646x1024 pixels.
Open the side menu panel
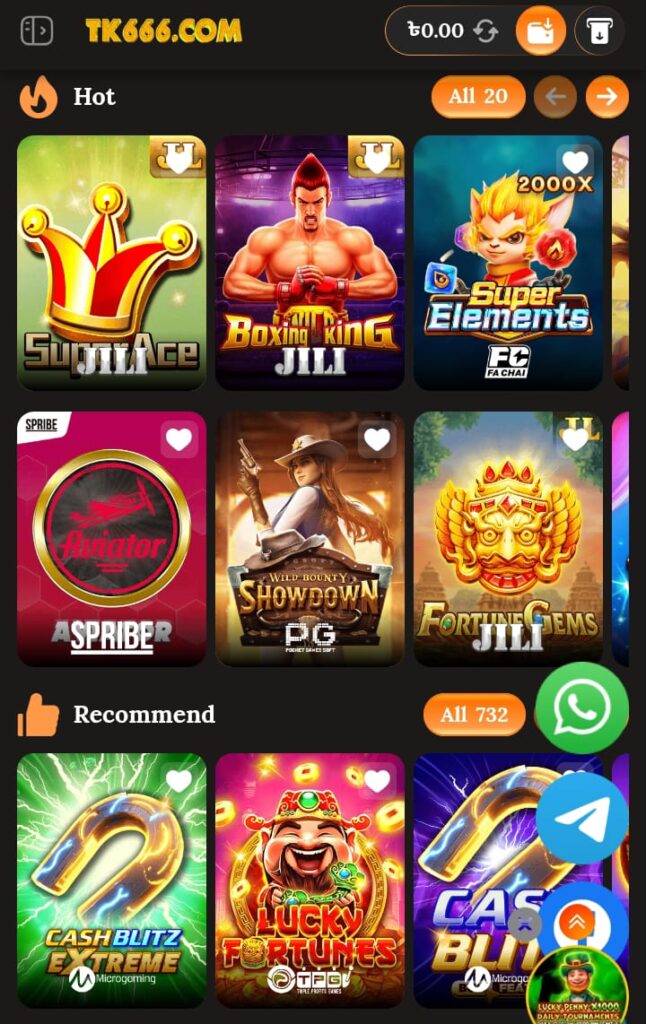(x=37, y=31)
